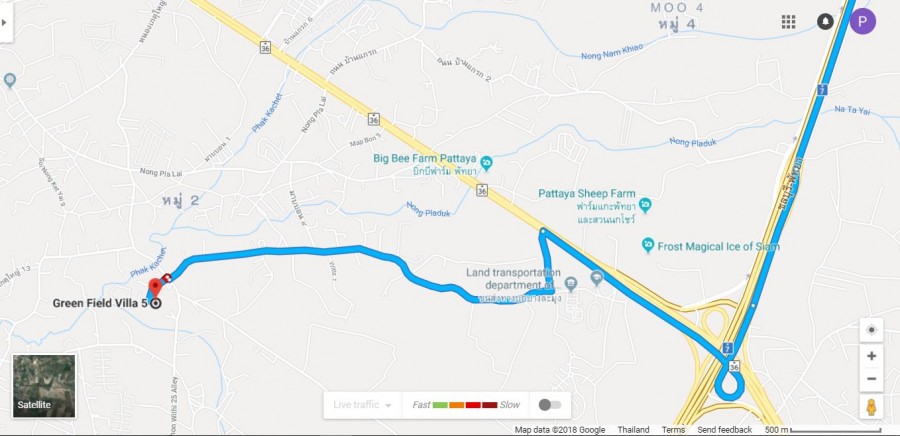Open Frost Magical Ice of Siam marker
Viewport: 900px width, 436px height.
tap(649, 246)
